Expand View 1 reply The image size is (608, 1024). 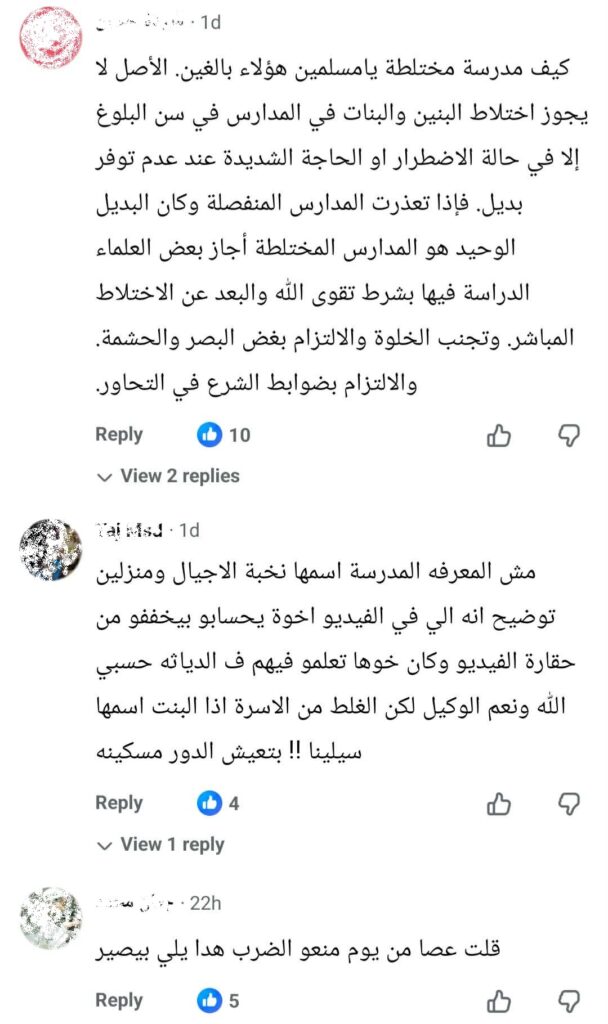coord(161,845)
